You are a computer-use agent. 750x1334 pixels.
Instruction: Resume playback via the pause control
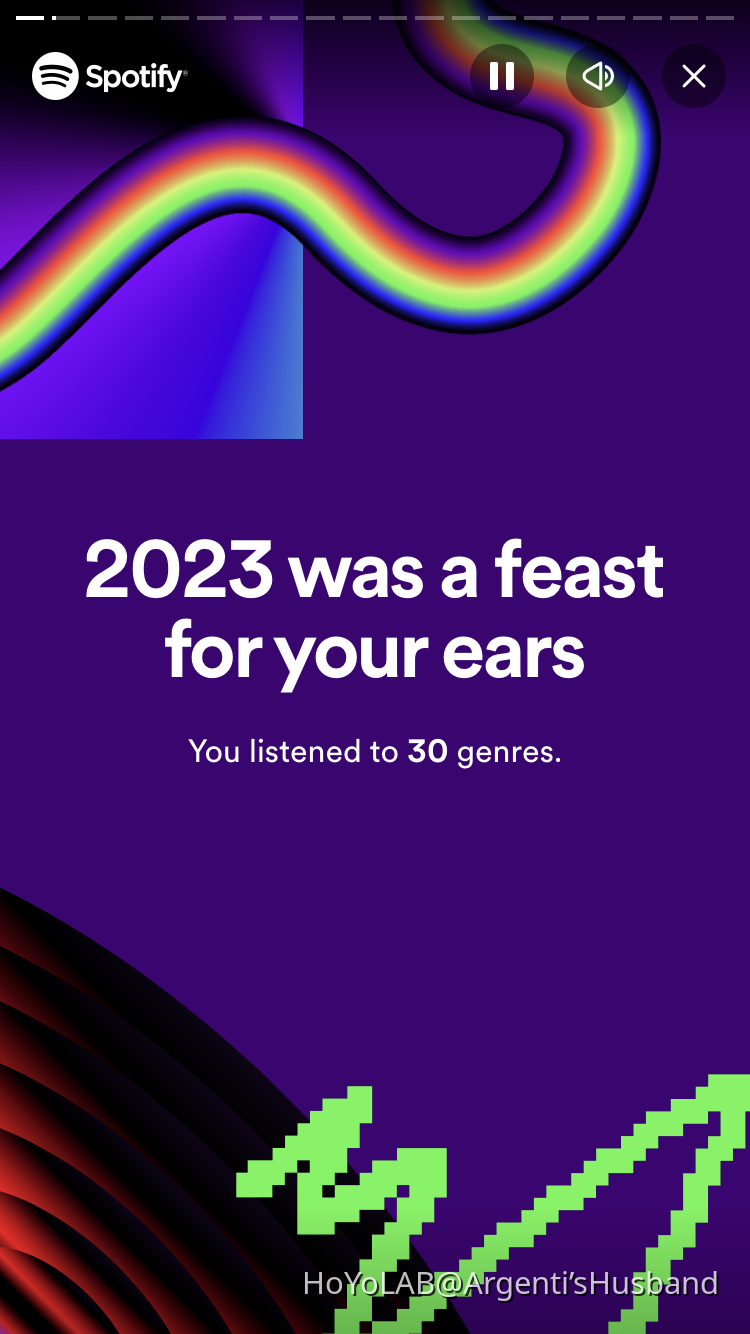501,76
